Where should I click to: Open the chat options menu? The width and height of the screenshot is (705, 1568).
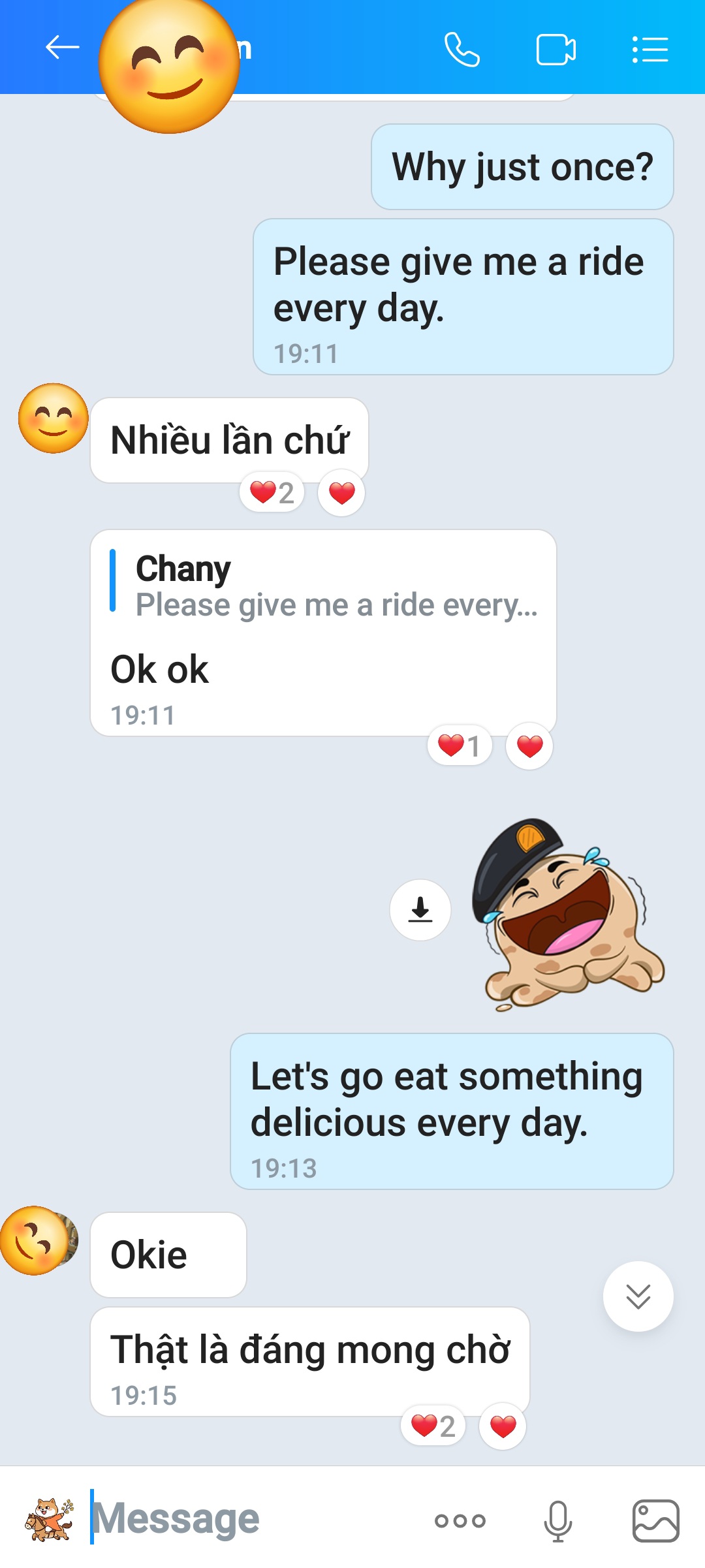pos(650,50)
